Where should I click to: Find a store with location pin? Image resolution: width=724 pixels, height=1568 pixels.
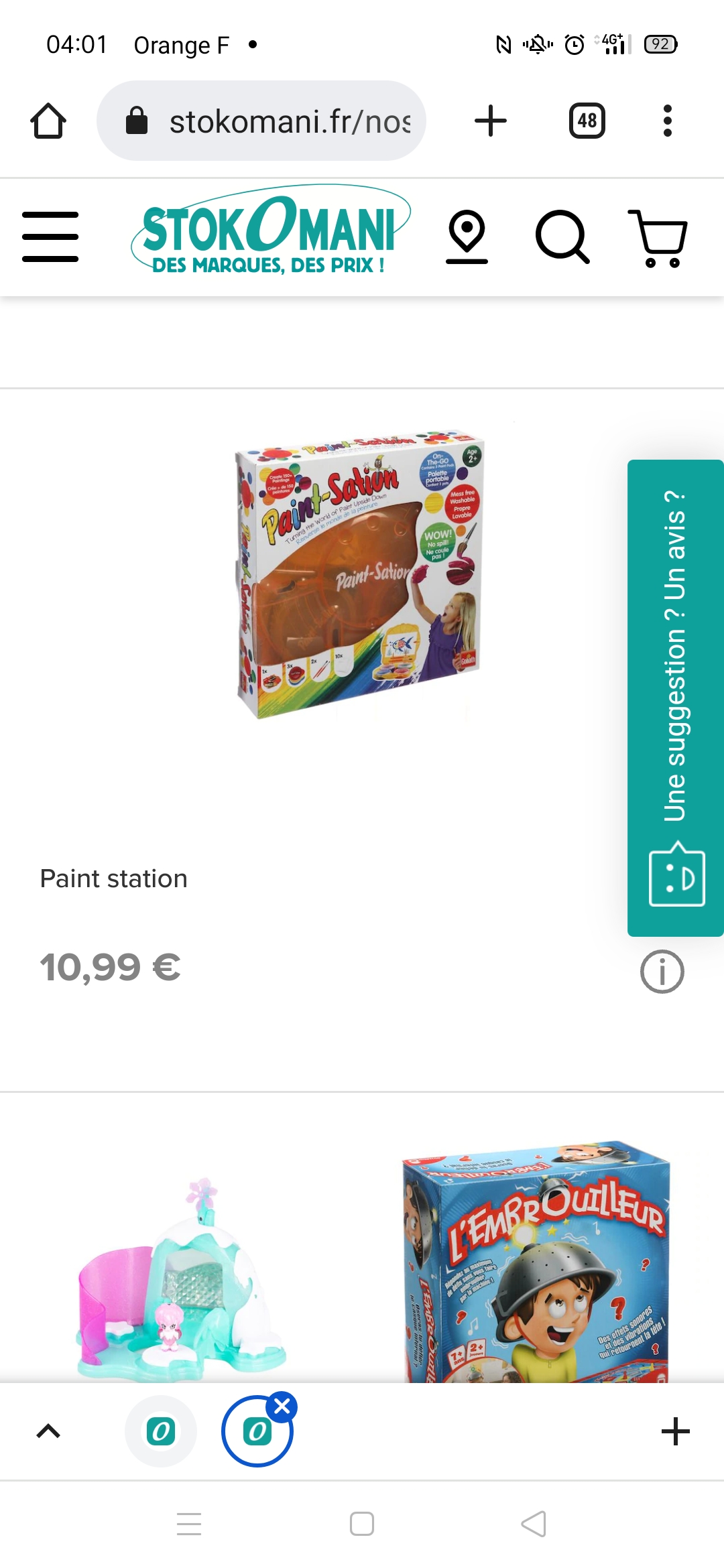click(467, 237)
